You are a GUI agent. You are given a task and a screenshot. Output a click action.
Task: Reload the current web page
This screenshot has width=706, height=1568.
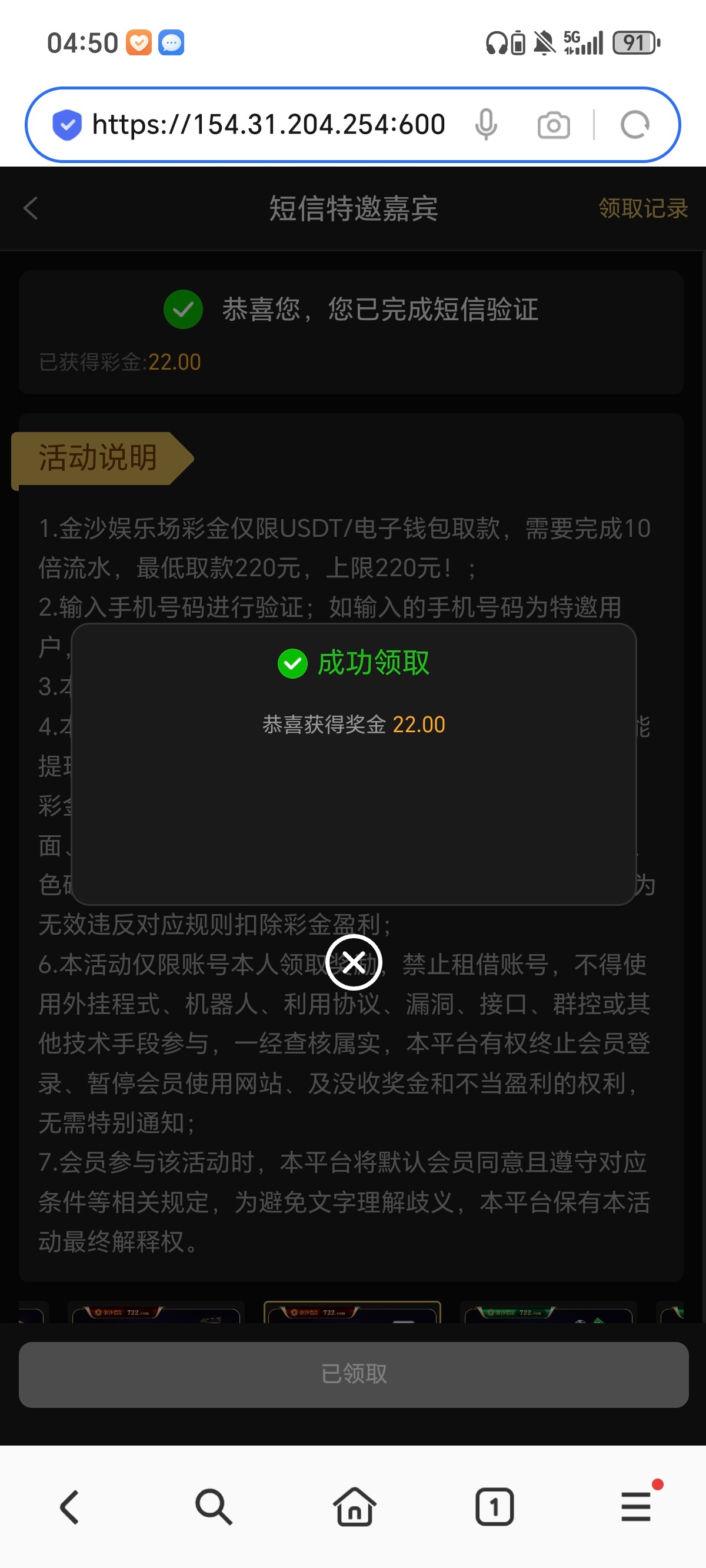pyautogui.click(x=635, y=125)
